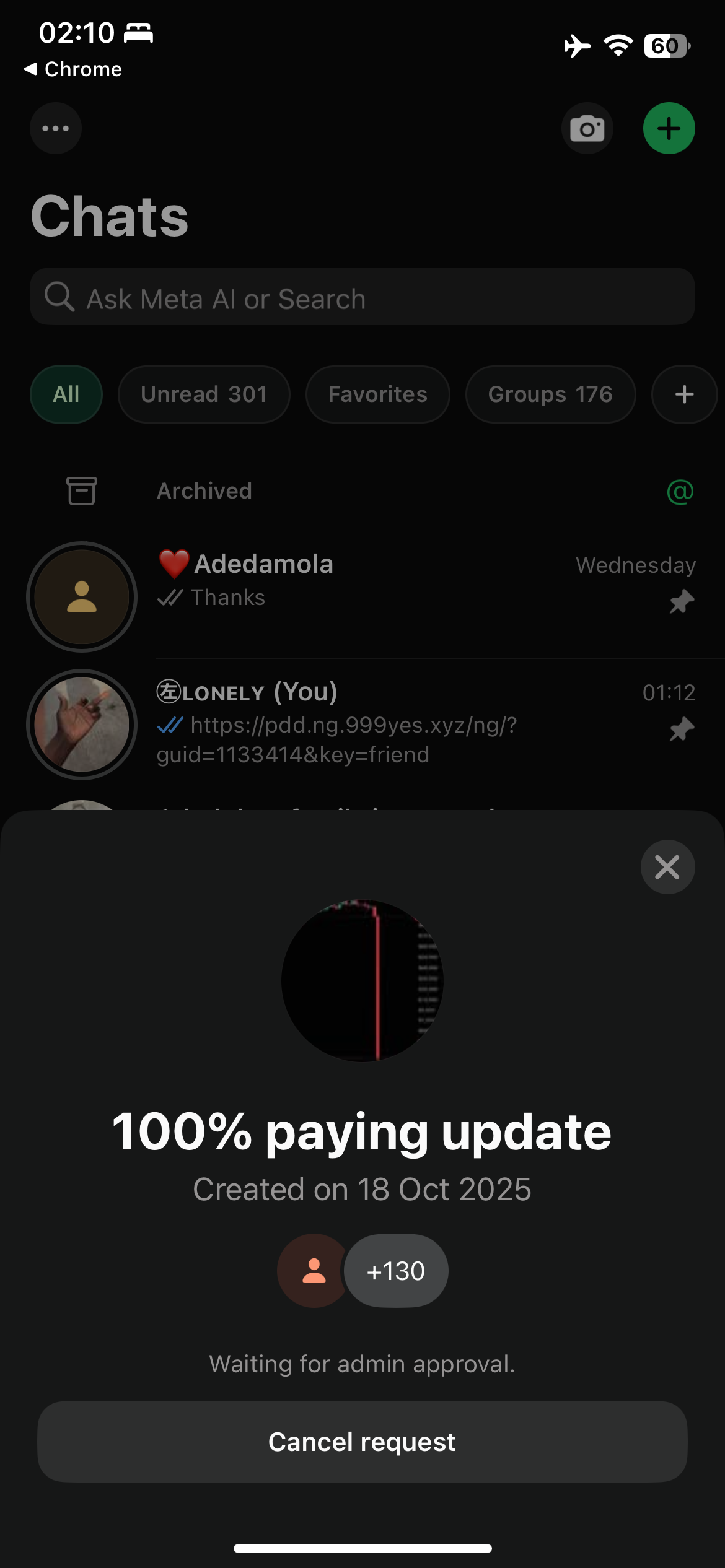The height and width of the screenshot is (1568, 725).
Task: Filter chats by Unread 301
Action: (x=204, y=394)
